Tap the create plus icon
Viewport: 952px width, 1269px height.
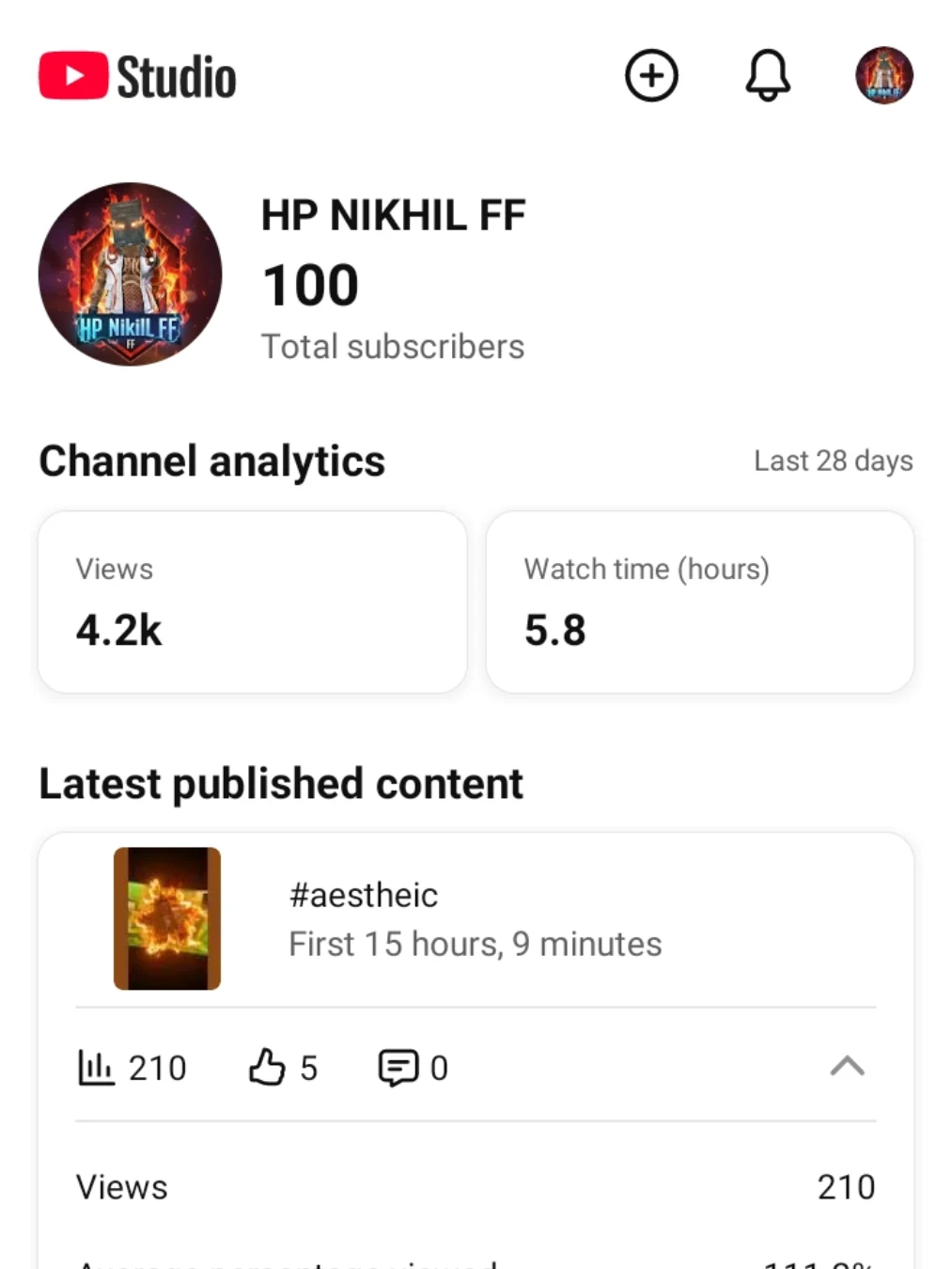point(651,75)
